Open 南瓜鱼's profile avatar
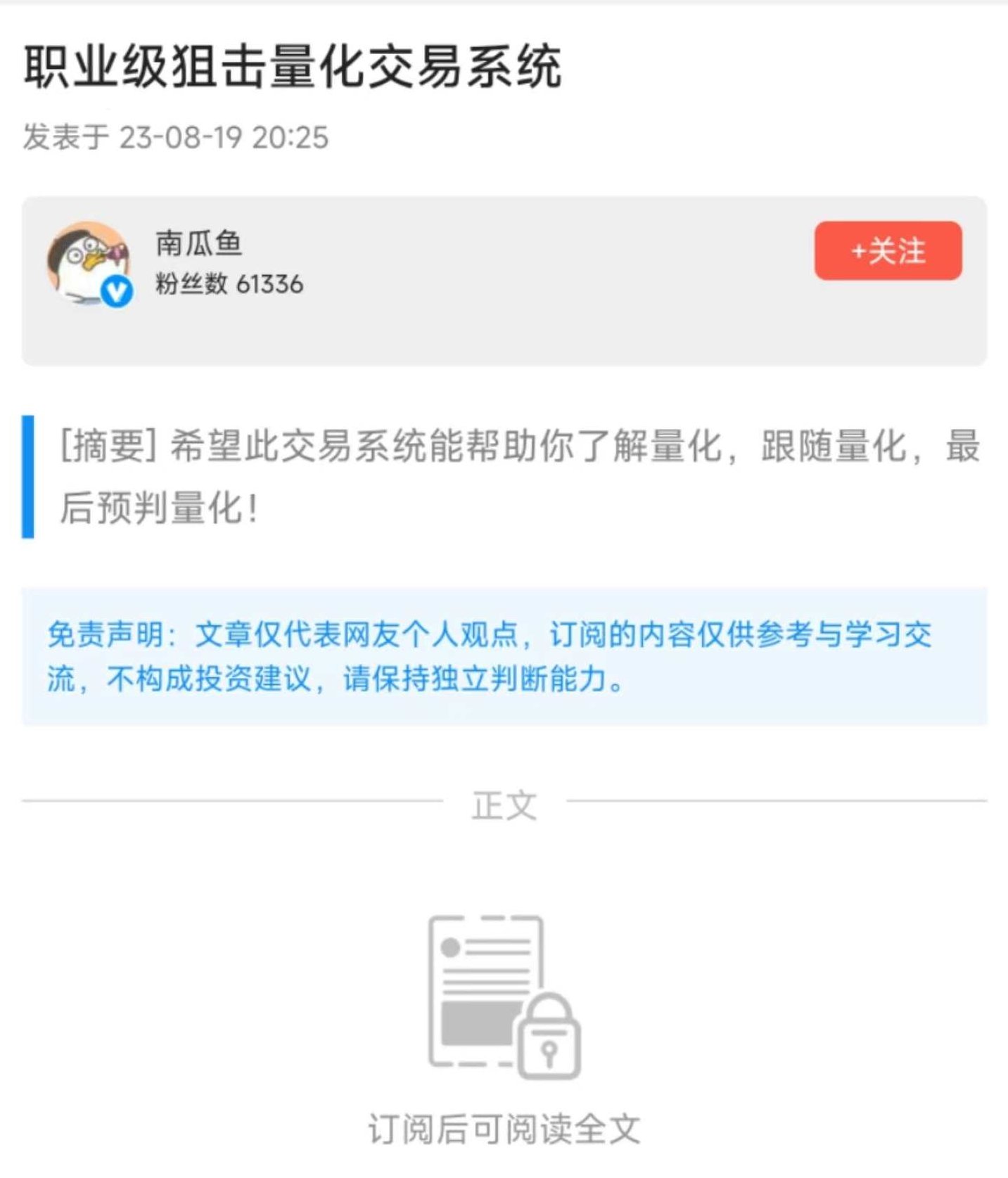Image resolution: width=1008 pixels, height=1178 pixels. click(x=87, y=260)
